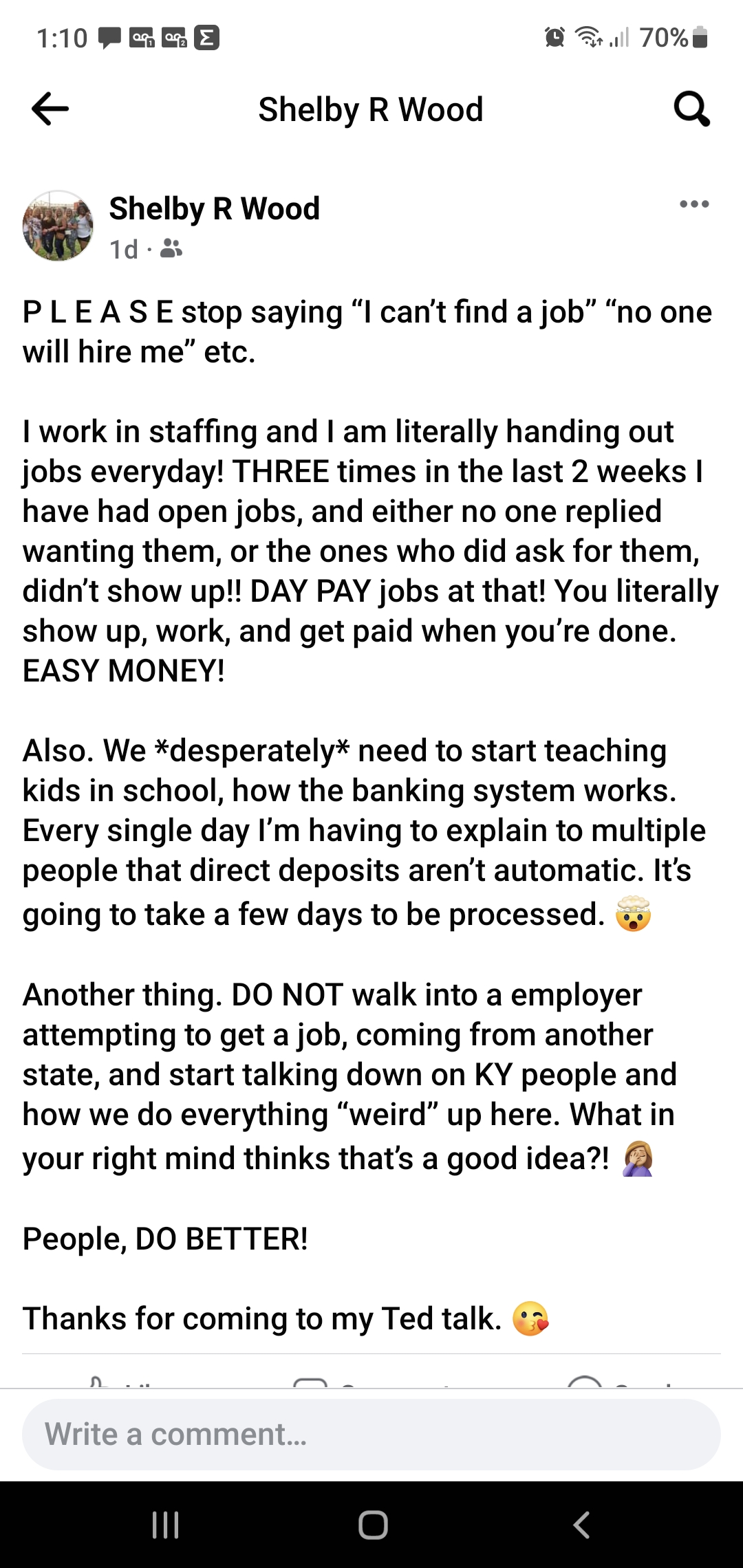Tap the system back button
This screenshot has width=743, height=1568.
click(582, 1525)
